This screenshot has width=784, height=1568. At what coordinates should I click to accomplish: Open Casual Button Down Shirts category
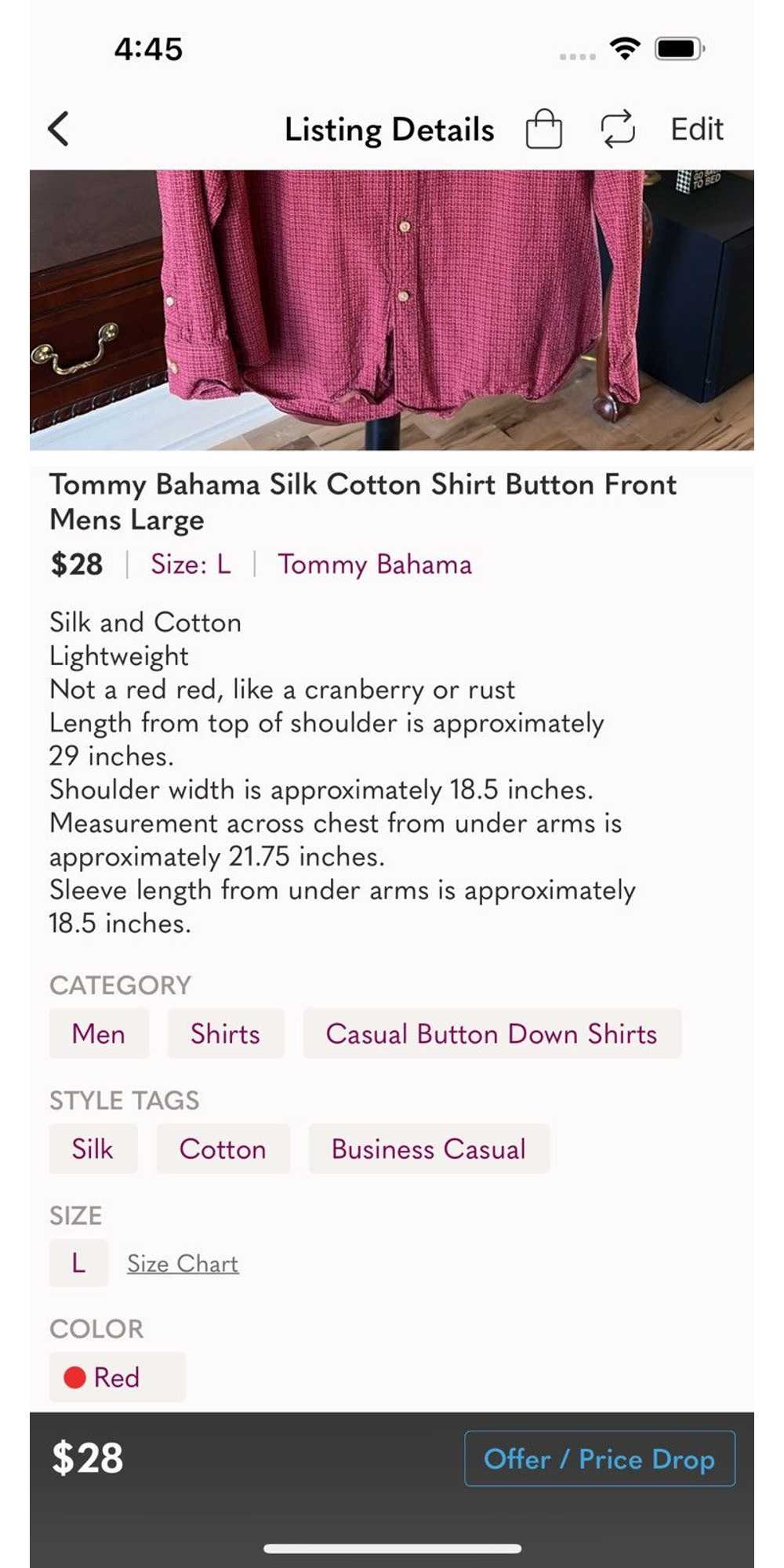pyautogui.click(x=492, y=1033)
